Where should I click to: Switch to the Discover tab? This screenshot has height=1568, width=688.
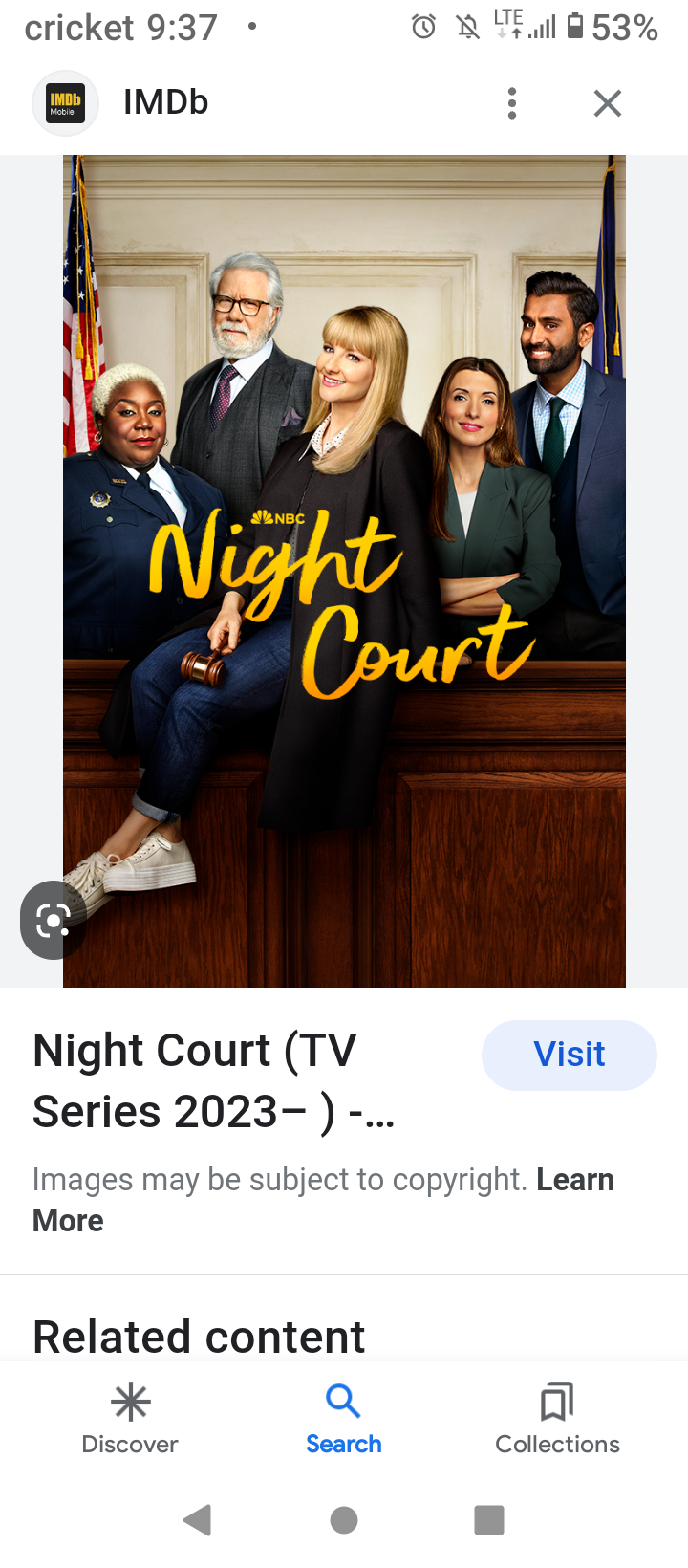tap(130, 1419)
